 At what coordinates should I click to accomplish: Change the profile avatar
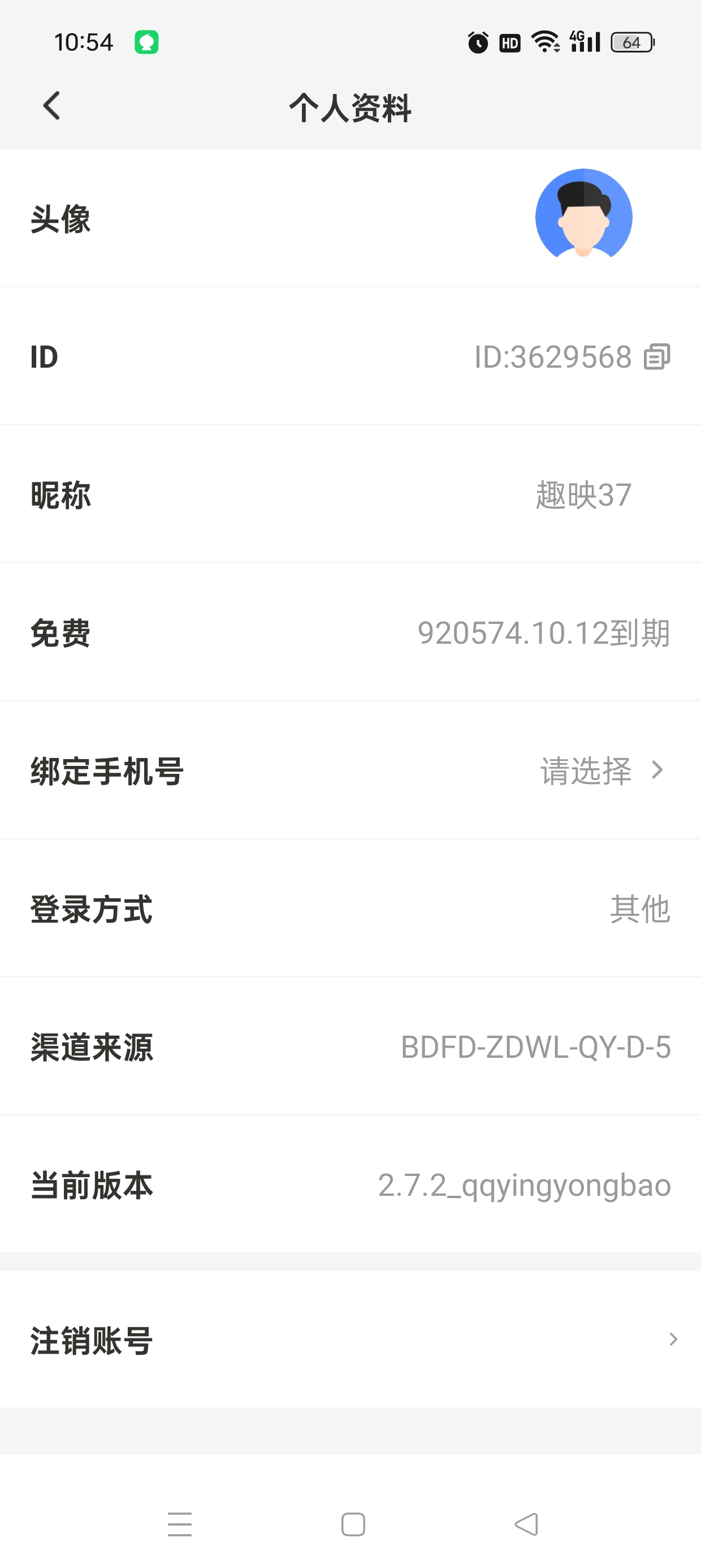pyautogui.click(x=583, y=217)
